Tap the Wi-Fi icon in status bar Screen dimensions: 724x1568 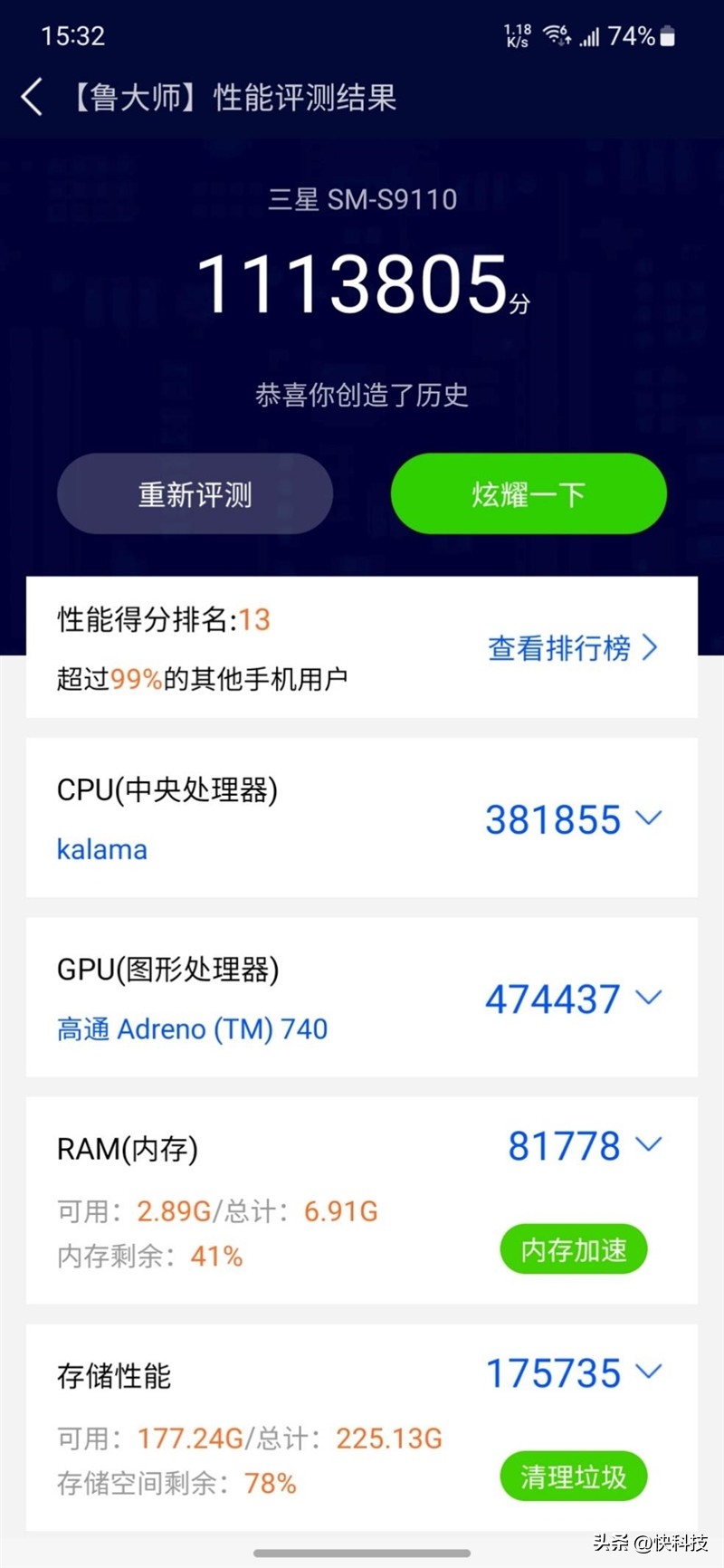(x=558, y=36)
